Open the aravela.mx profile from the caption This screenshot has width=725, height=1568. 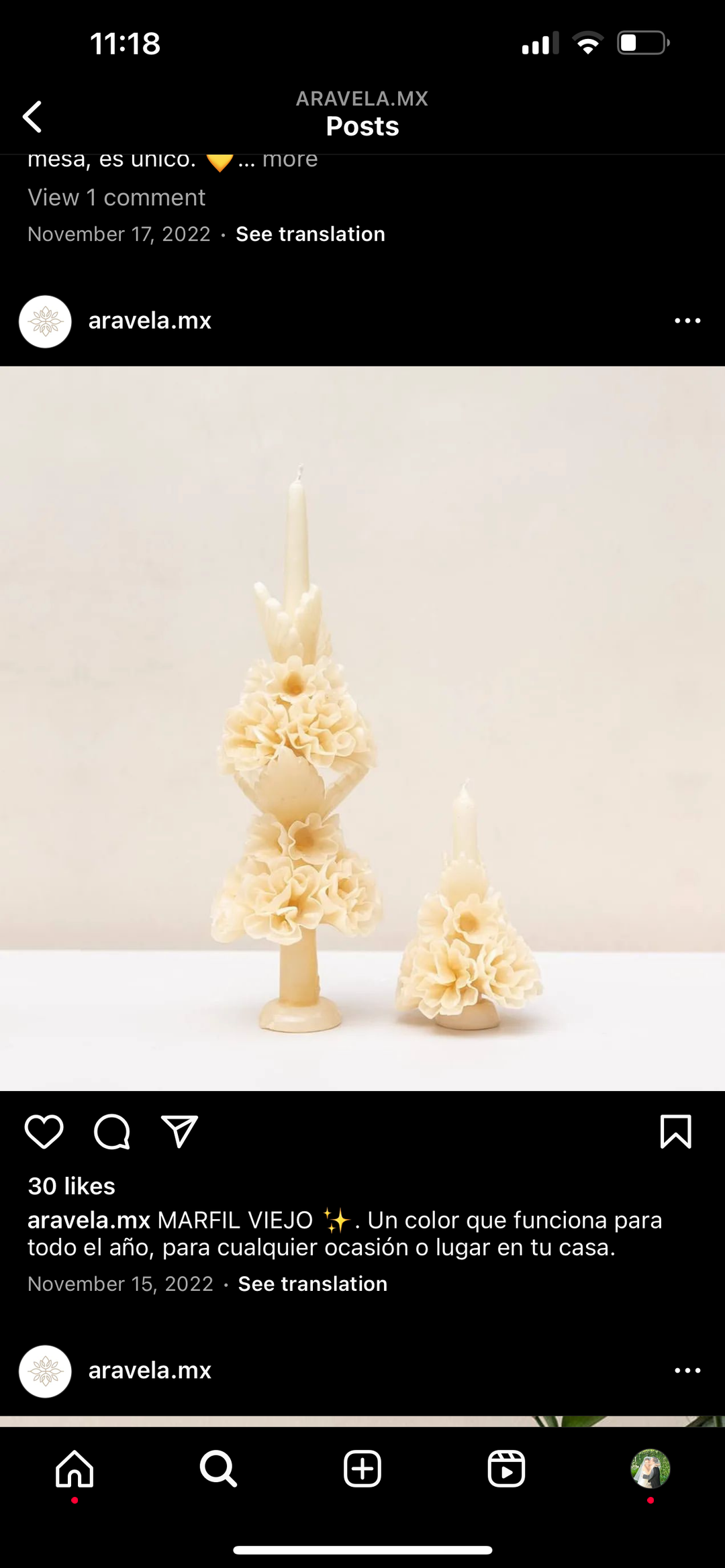point(89,1220)
